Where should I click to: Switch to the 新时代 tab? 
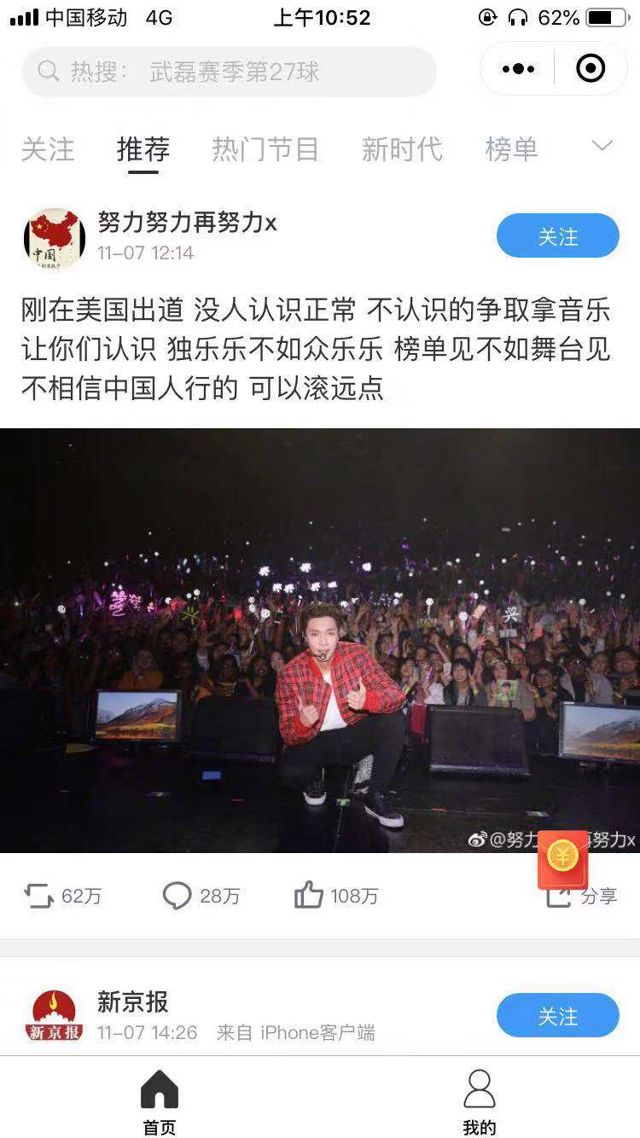(401, 150)
